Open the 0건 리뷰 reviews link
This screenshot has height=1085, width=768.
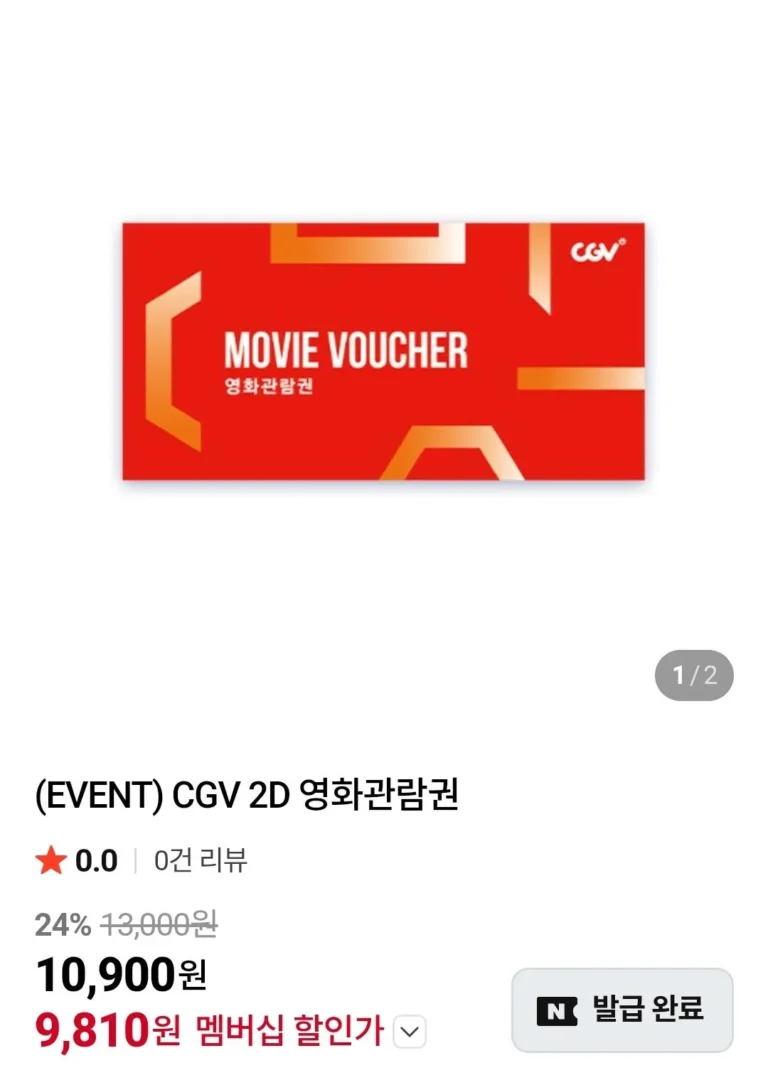pyautogui.click(x=200, y=860)
